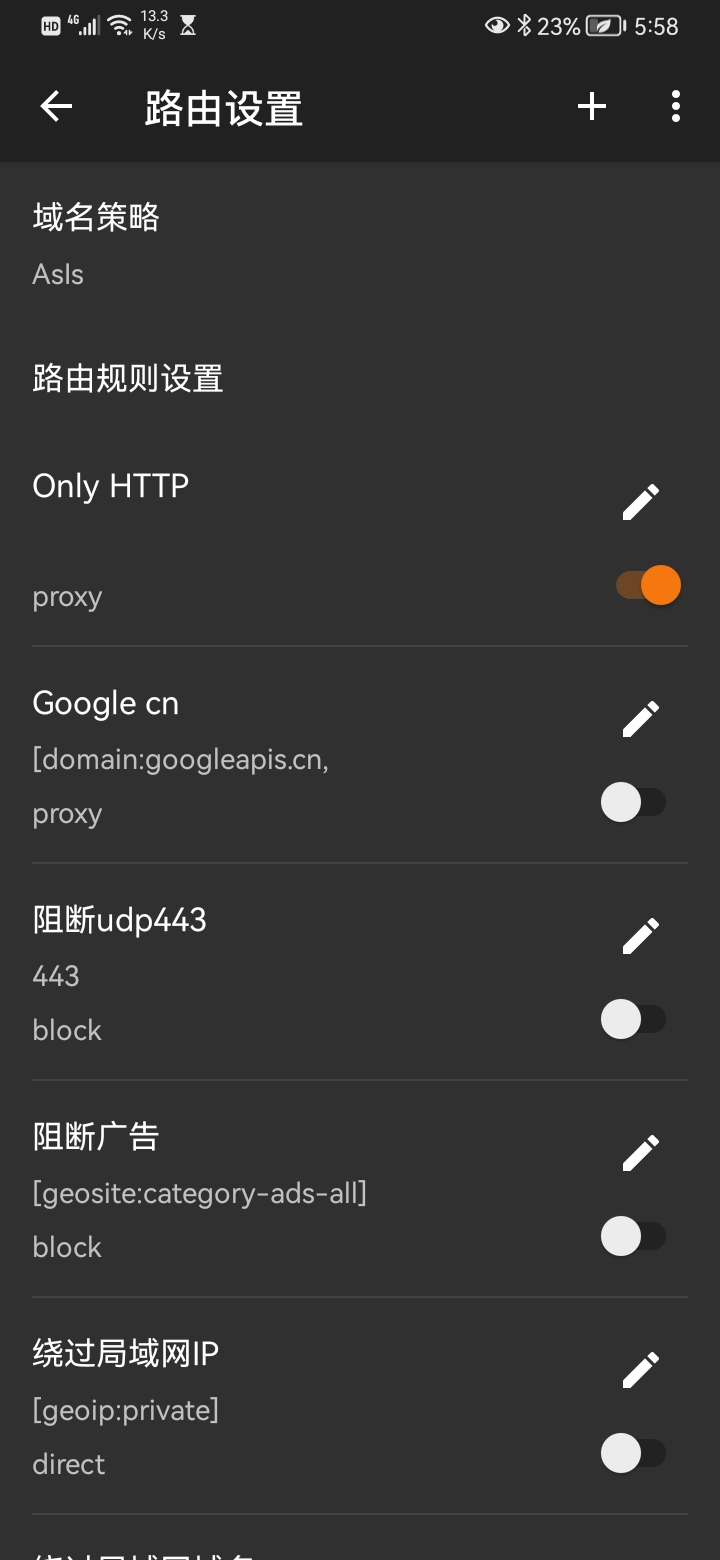
Task: Switch on the 阻断广告 rule
Action: pos(633,1236)
